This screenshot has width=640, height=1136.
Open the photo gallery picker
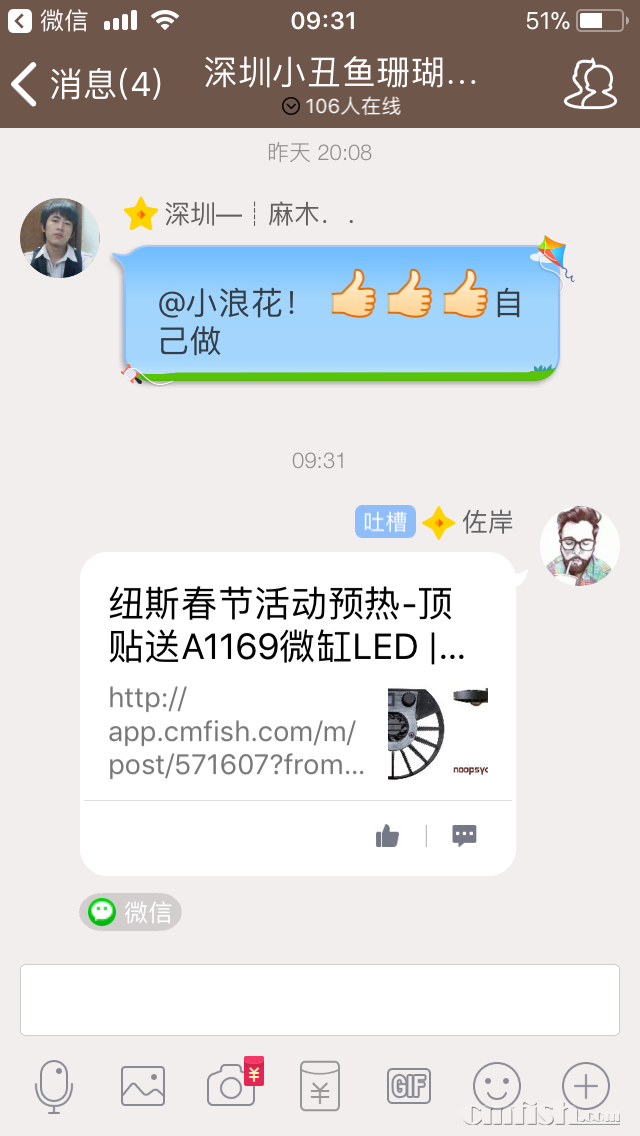(x=142, y=1086)
